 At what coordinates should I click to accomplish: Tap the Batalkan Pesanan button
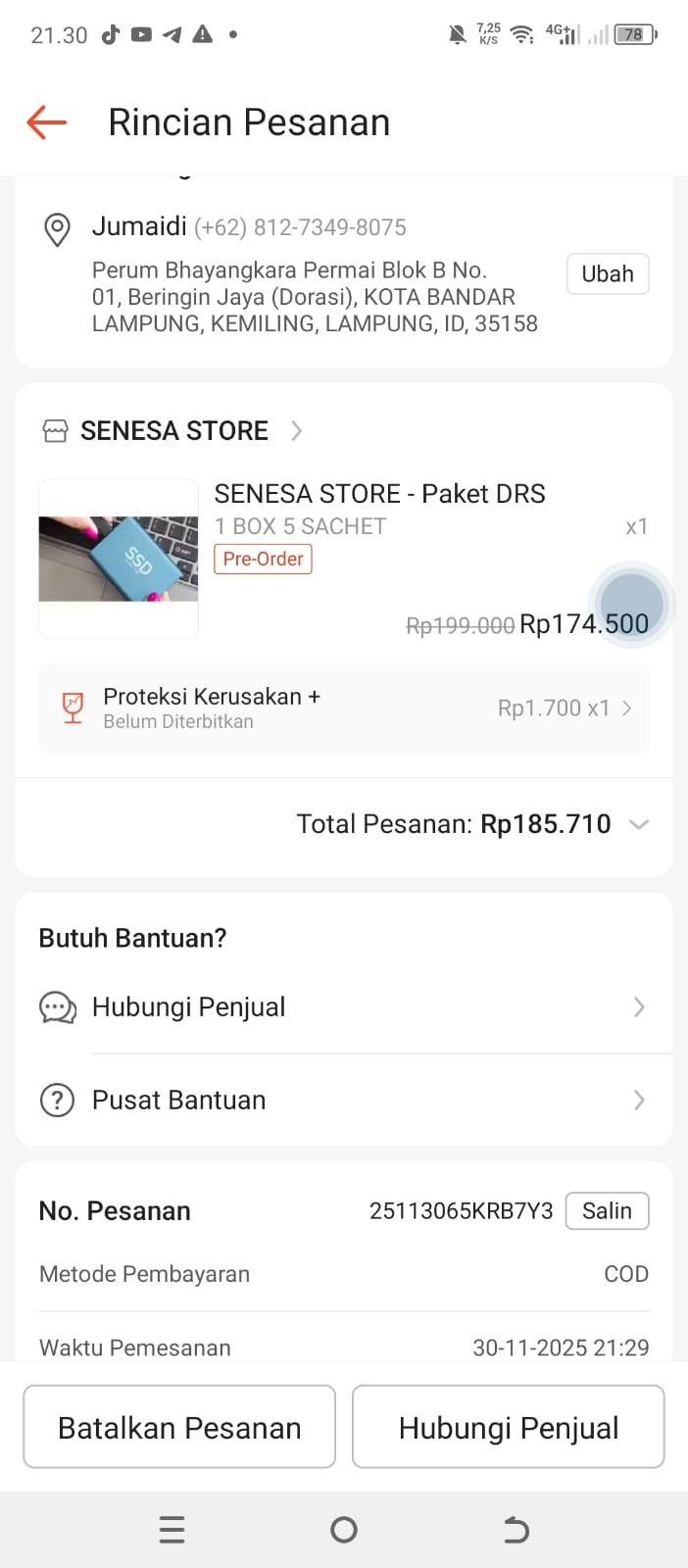179,1428
